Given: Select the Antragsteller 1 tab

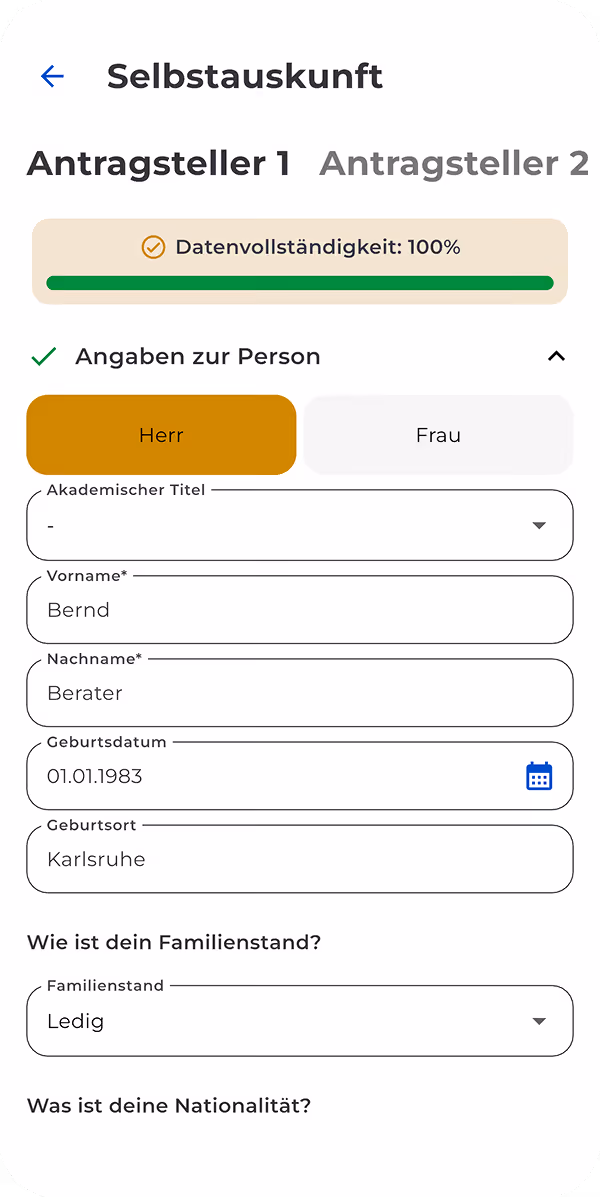Looking at the screenshot, I should pyautogui.click(x=158, y=164).
